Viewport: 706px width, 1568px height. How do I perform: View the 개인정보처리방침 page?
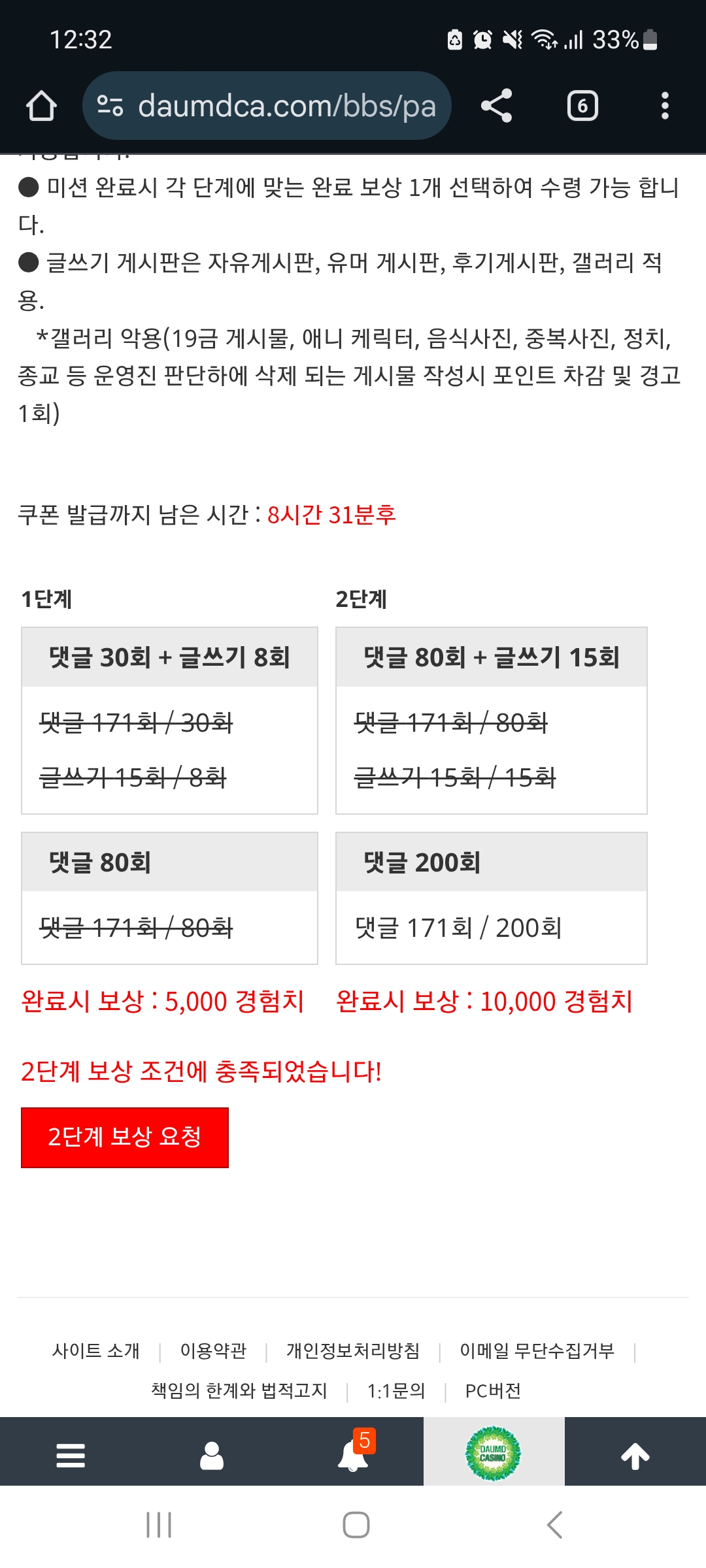coord(353,1350)
